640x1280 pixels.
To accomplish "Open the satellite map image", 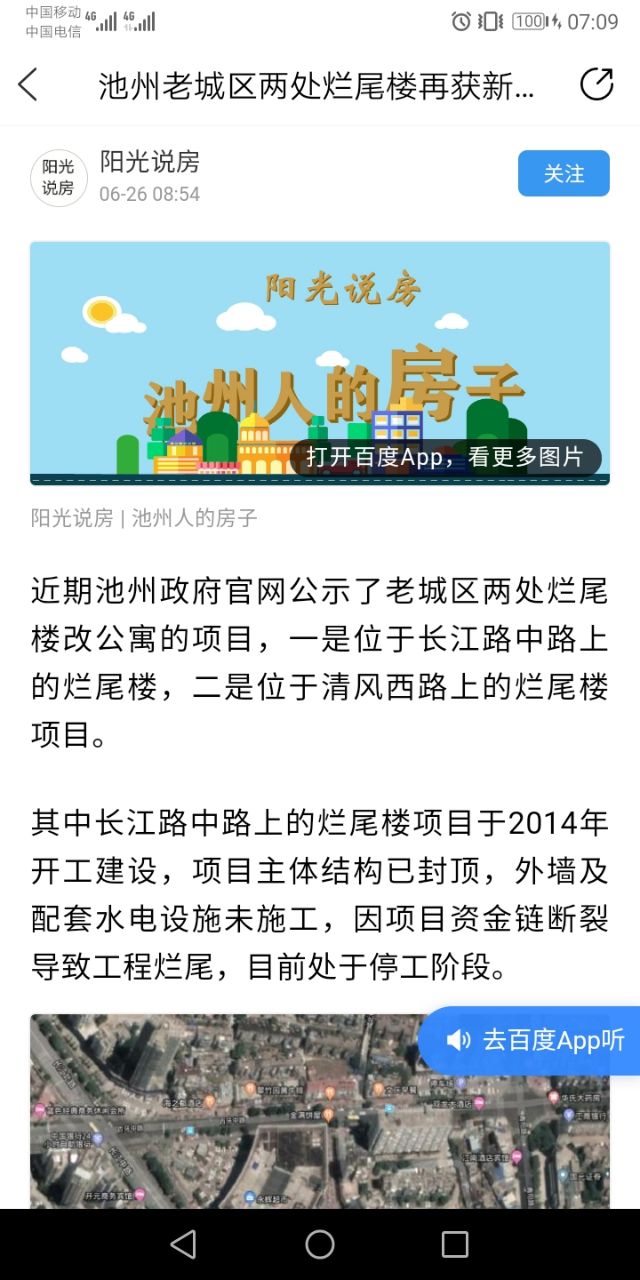I will [x=220, y=1110].
